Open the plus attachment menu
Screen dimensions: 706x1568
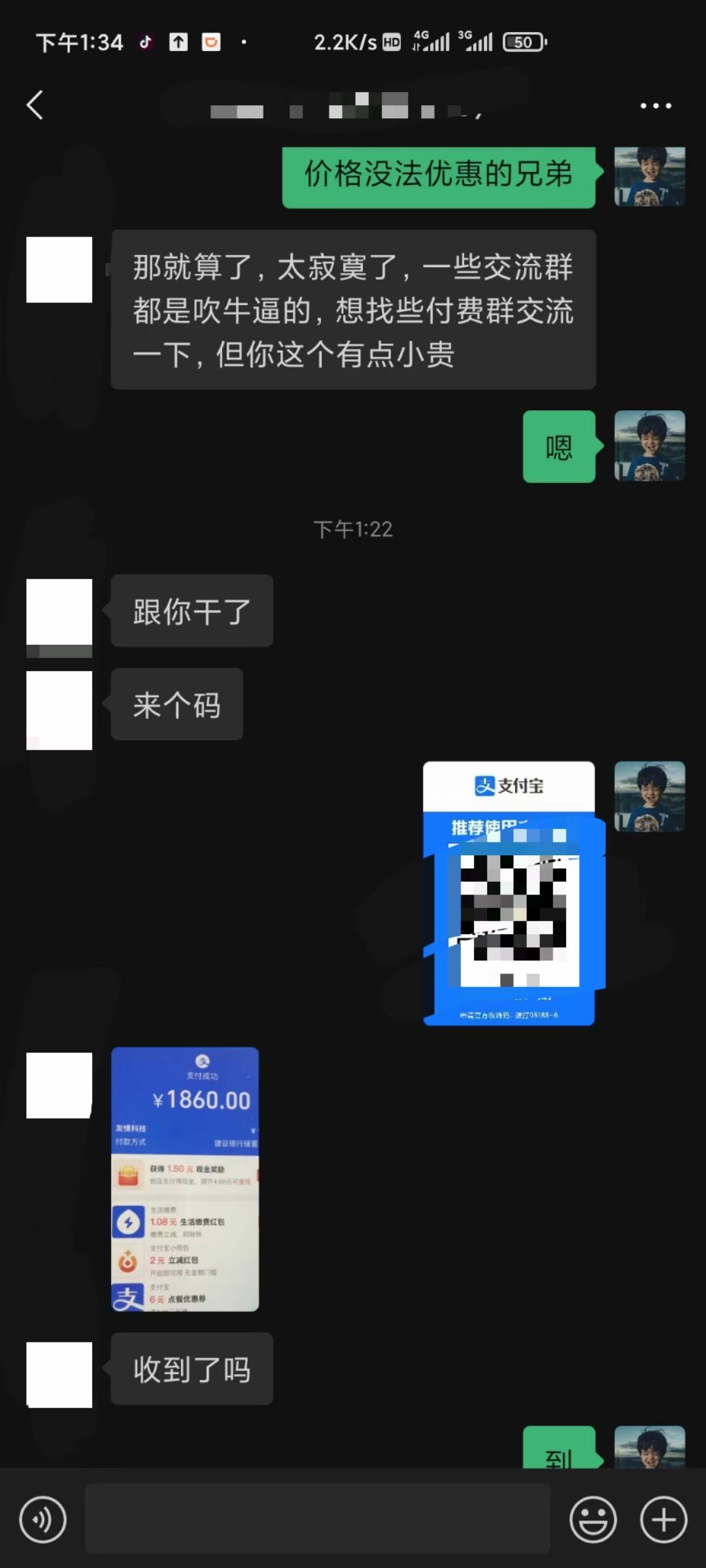coord(663,1520)
